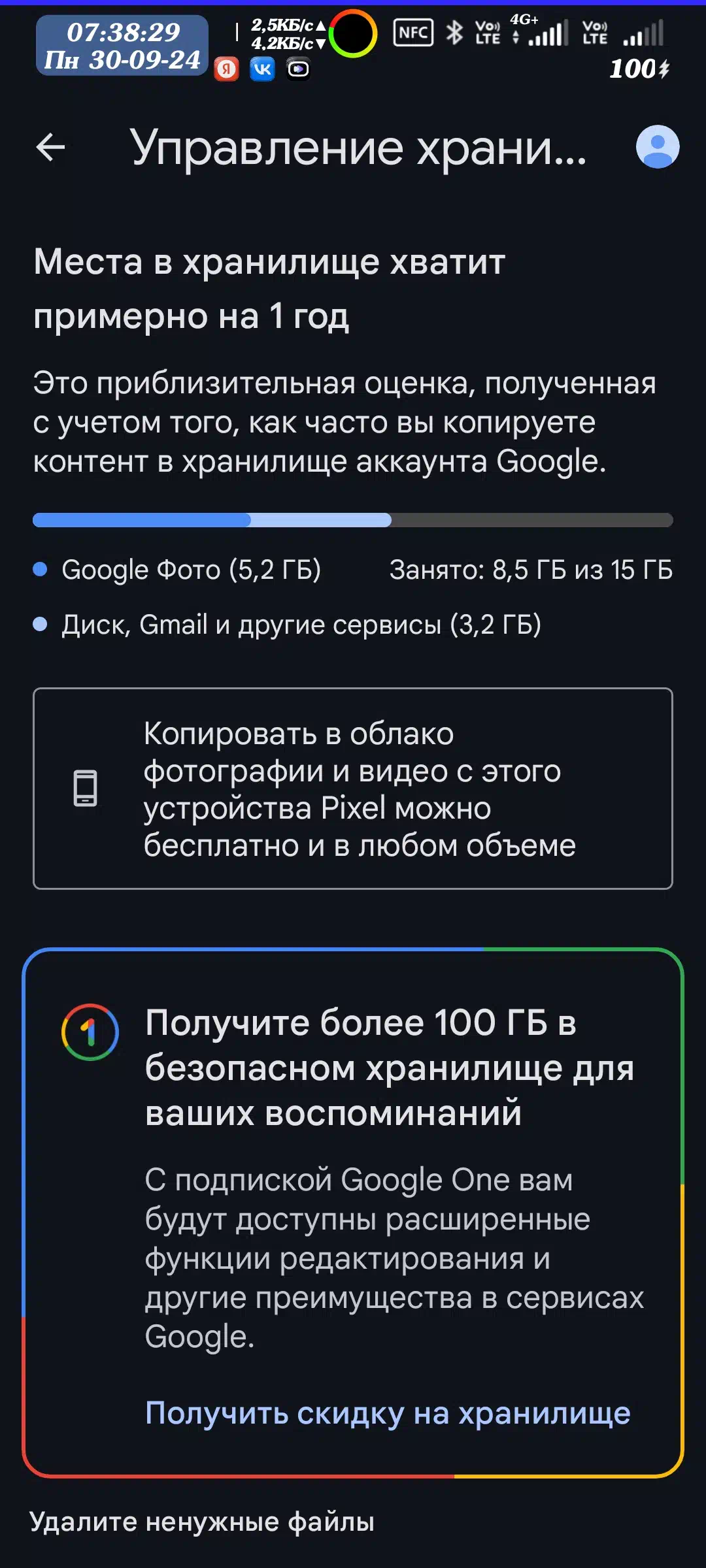Open the Google One 100 ГБ offer card
This screenshot has height=1568, width=706.
click(353, 1213)
